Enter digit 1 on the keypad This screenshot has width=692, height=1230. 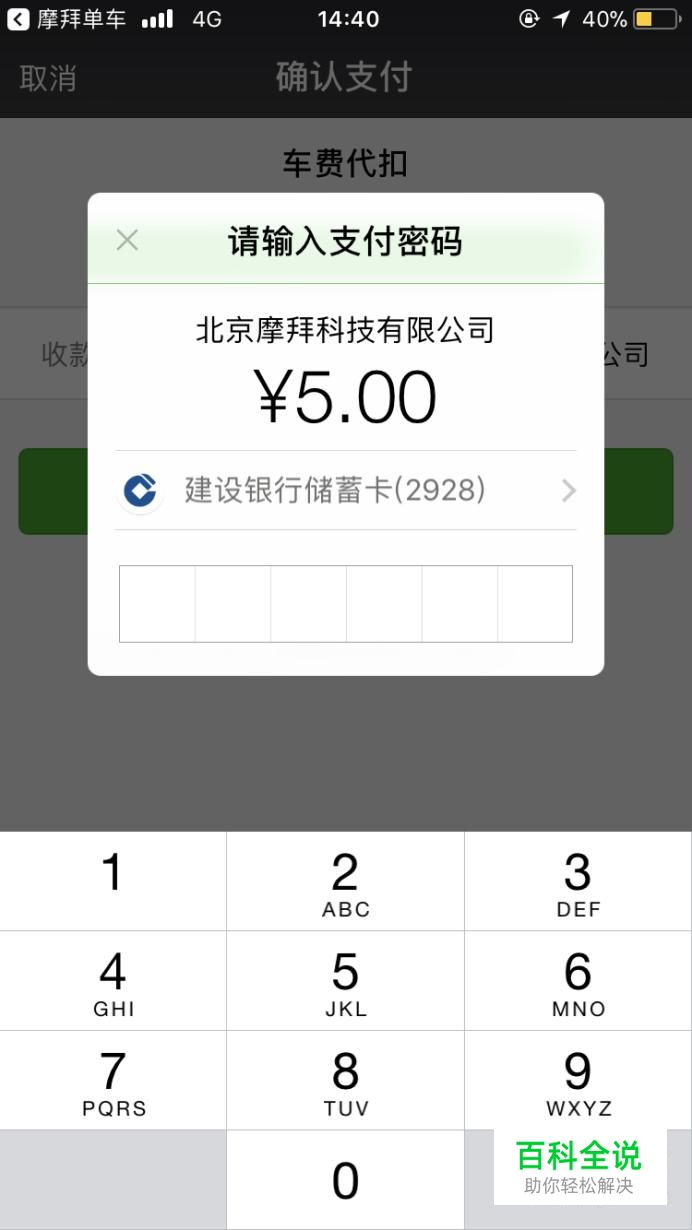click(x=113, y=881)
